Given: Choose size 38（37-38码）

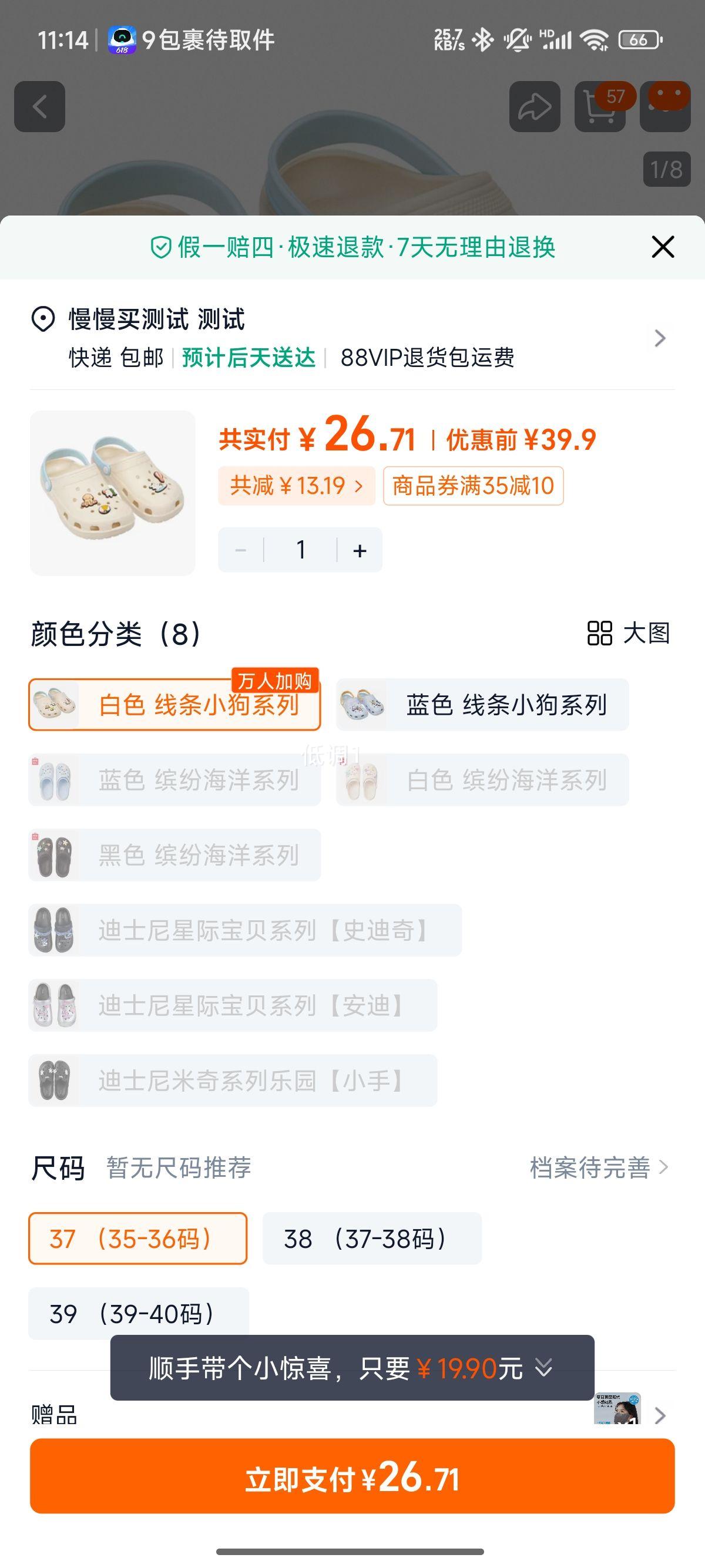Looking at the screenshot, I should click(372, 1239).
